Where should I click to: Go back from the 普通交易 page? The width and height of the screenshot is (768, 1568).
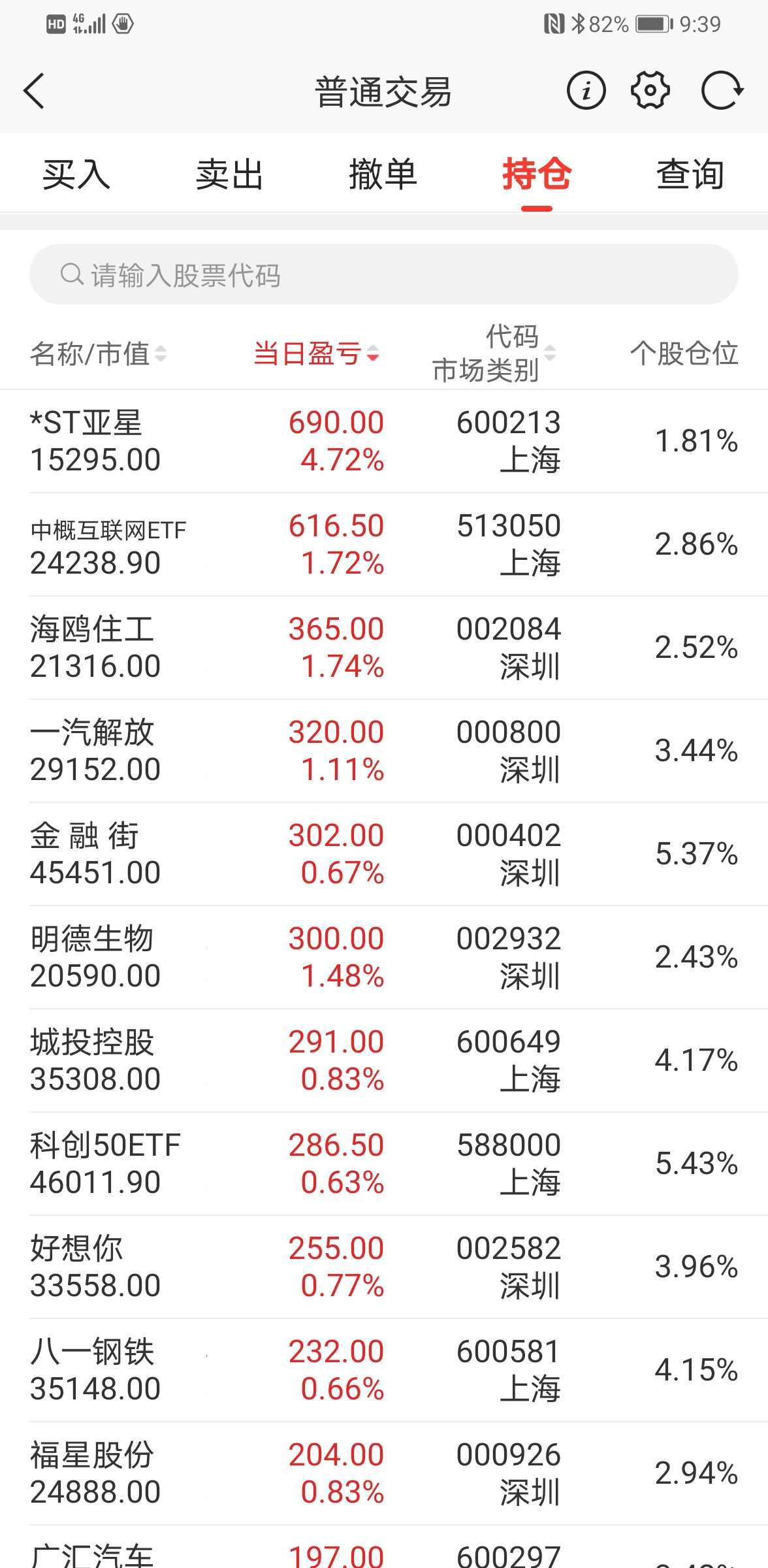[x=34, y=90]
